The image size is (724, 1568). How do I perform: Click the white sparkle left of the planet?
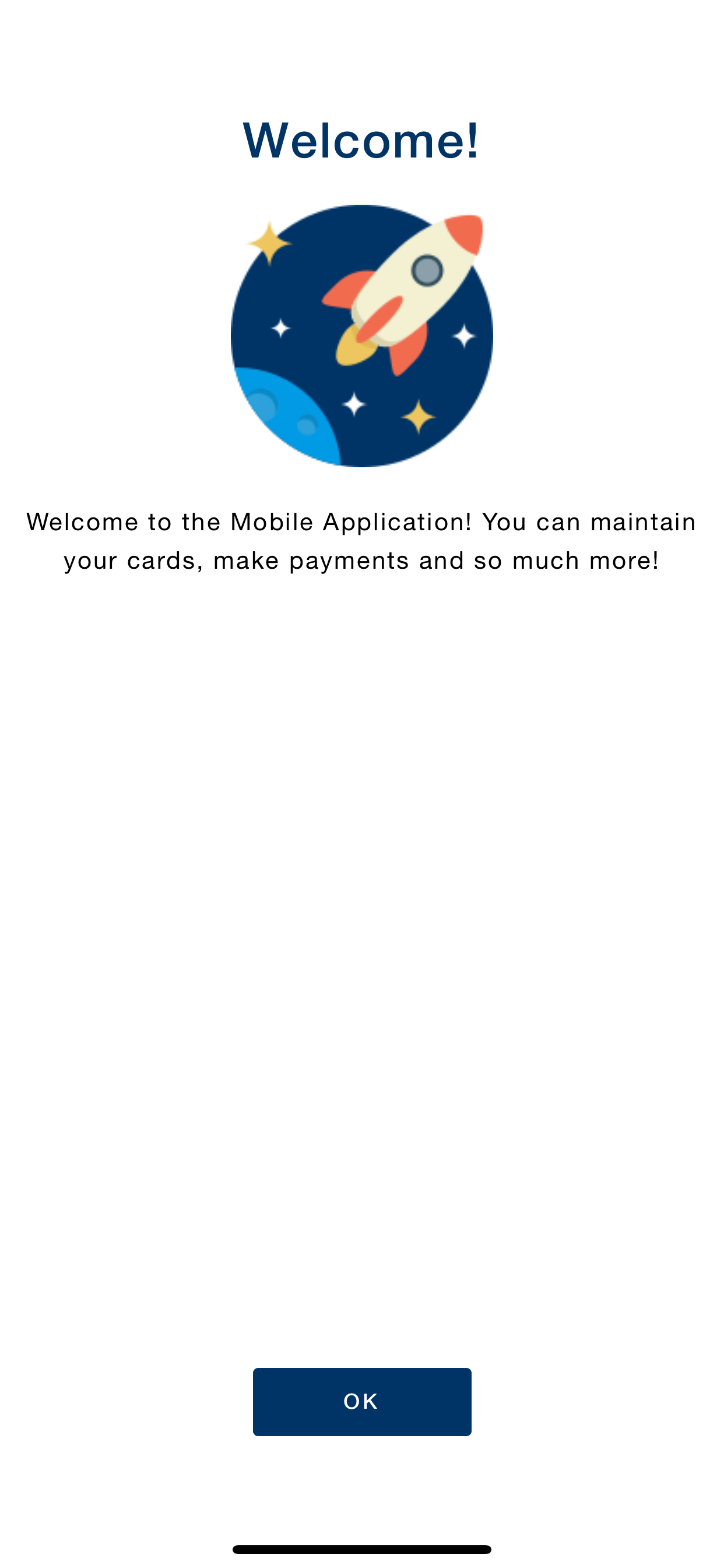point(280,328)
